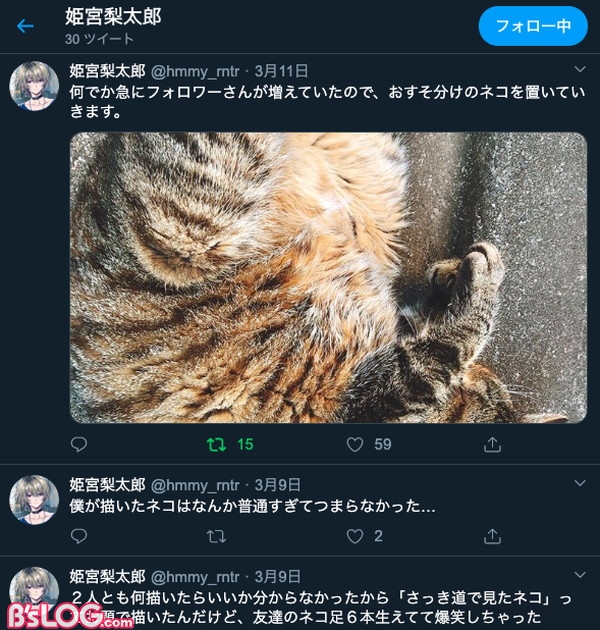Image resolution: width=600 pixels, height=630 pixels.
Task: Open caret menu on ２人とも何描いたら tweet
Action: pyautogui.click(x=580, y=577)
